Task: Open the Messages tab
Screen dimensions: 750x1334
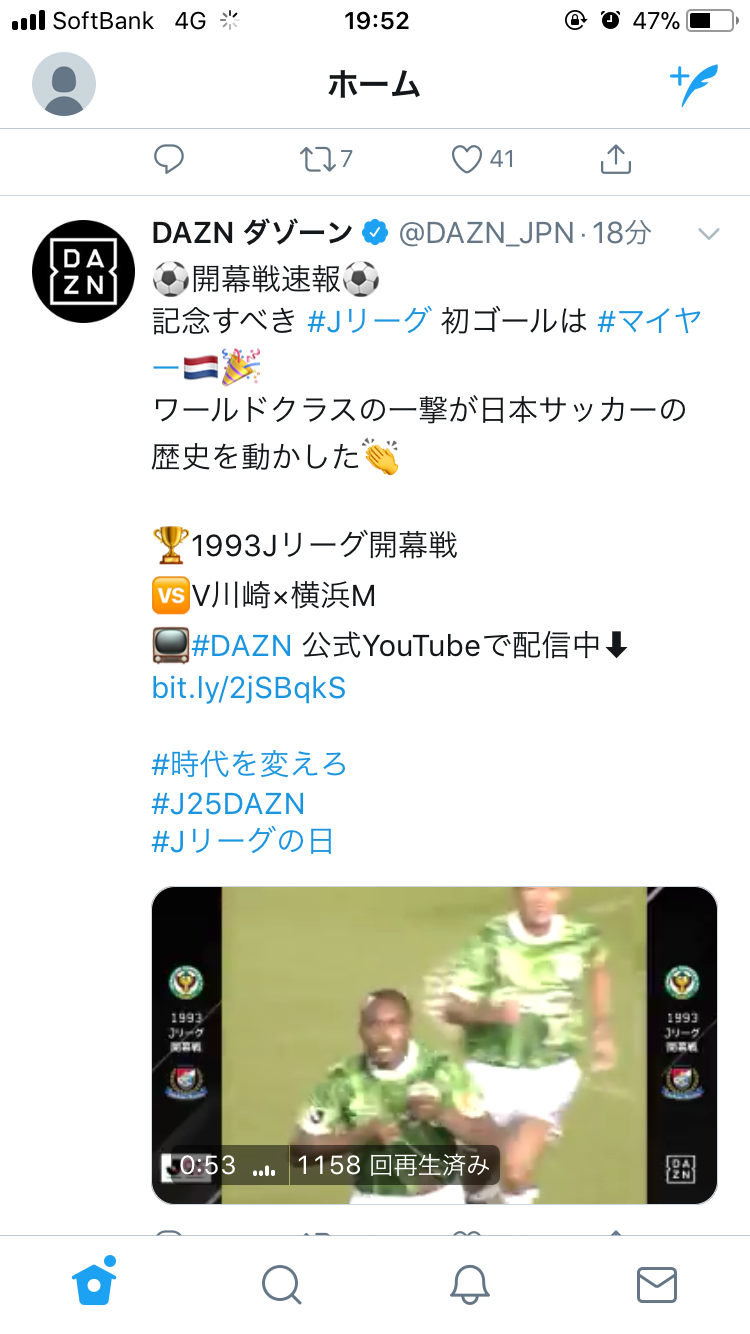Action: pyautogui.click(x=656, y=1284)
